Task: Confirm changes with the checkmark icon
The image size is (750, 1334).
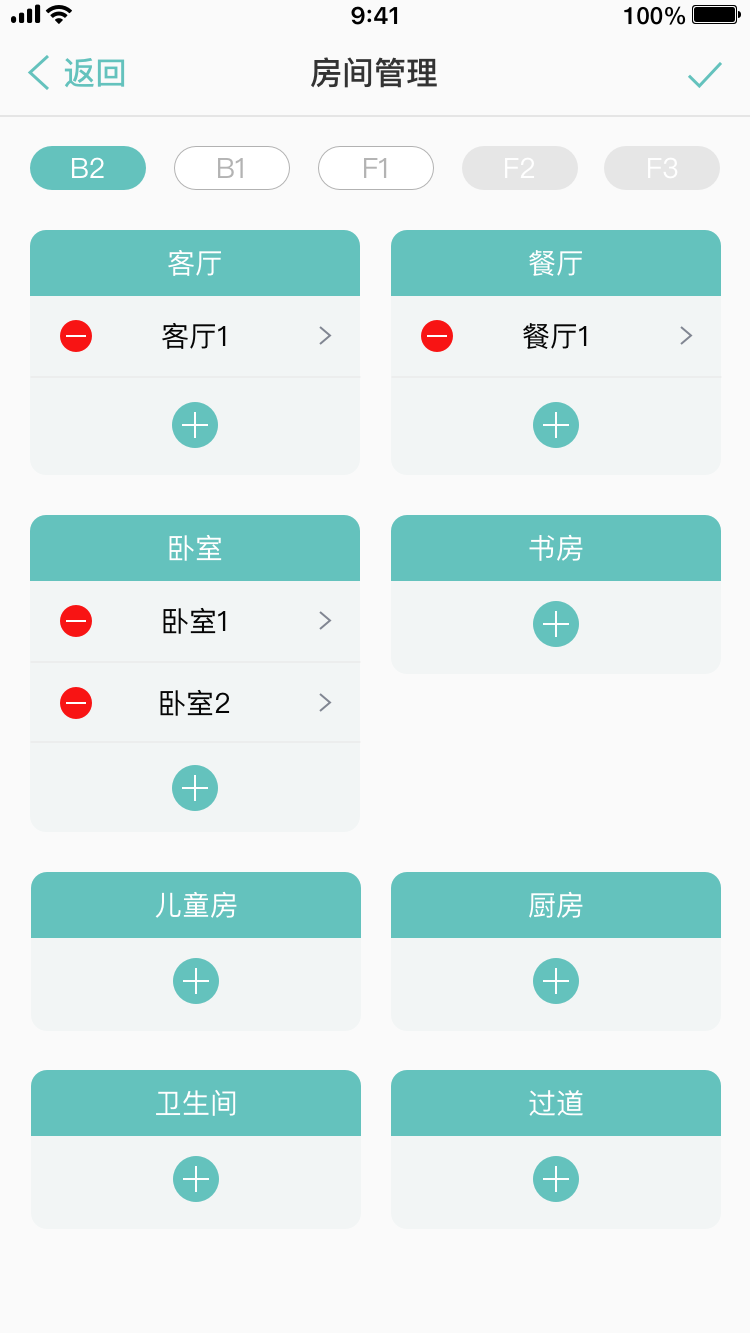Action: click(x=705, y=74)
